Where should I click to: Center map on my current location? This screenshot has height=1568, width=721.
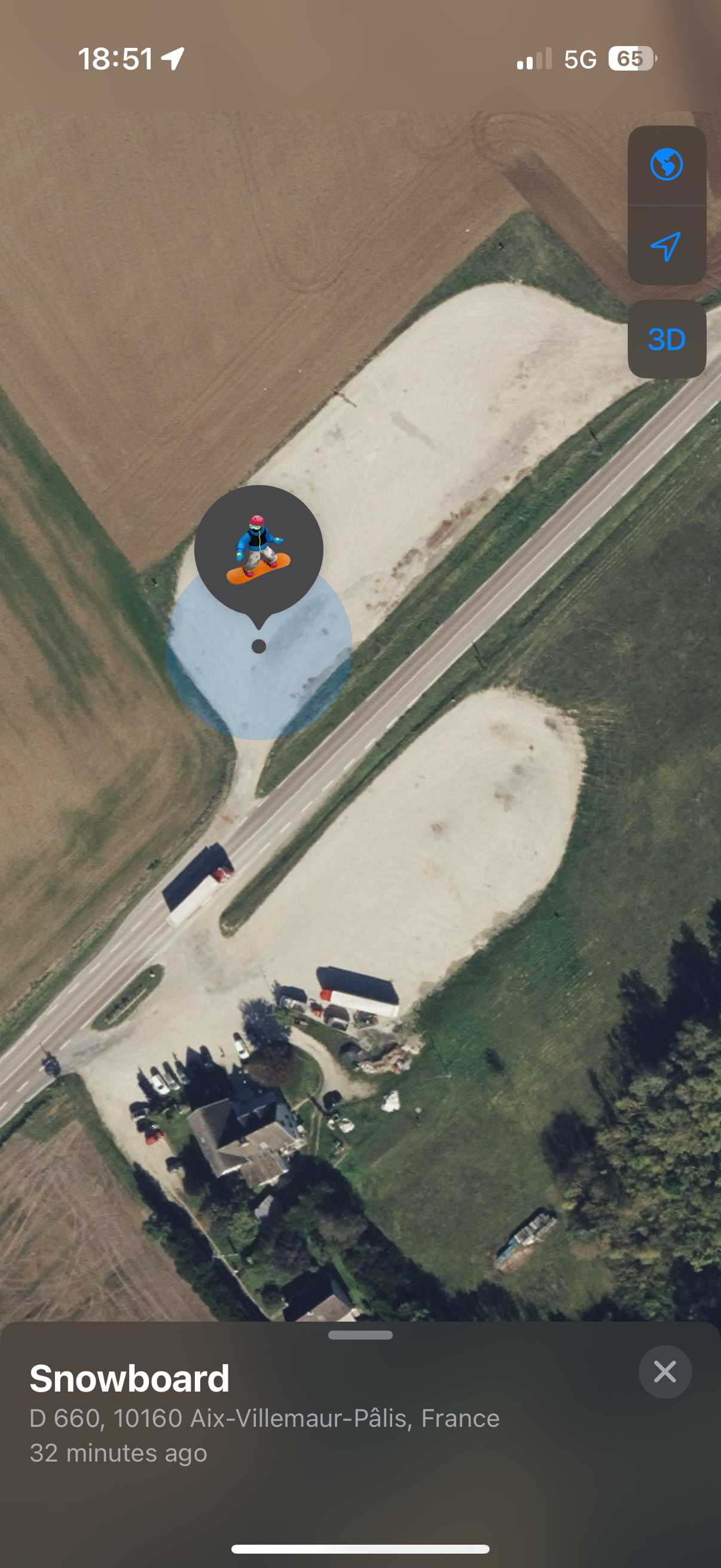pyautogui.click(x=666, y=246)
